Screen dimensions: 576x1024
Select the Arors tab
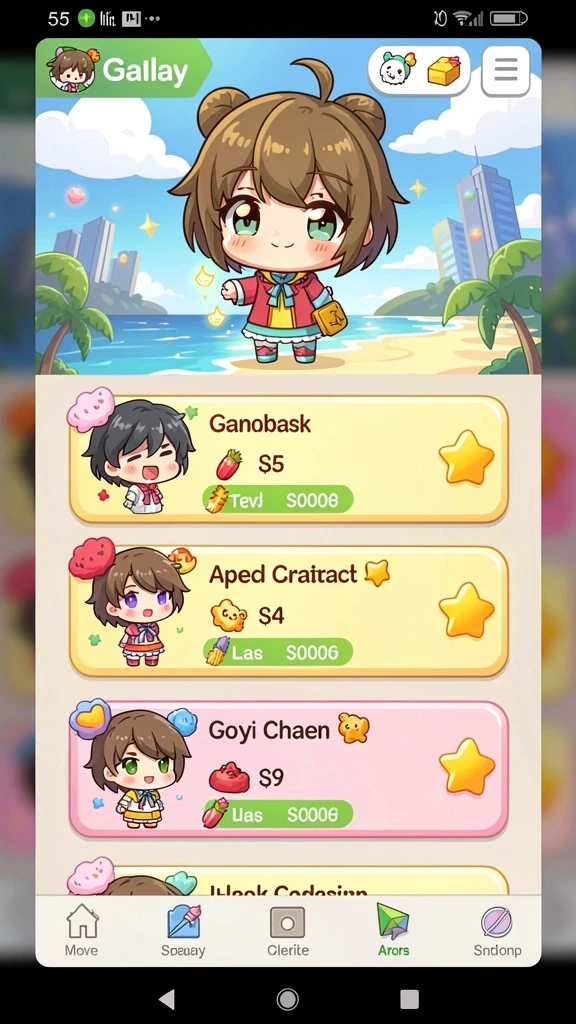click(393, 930)
